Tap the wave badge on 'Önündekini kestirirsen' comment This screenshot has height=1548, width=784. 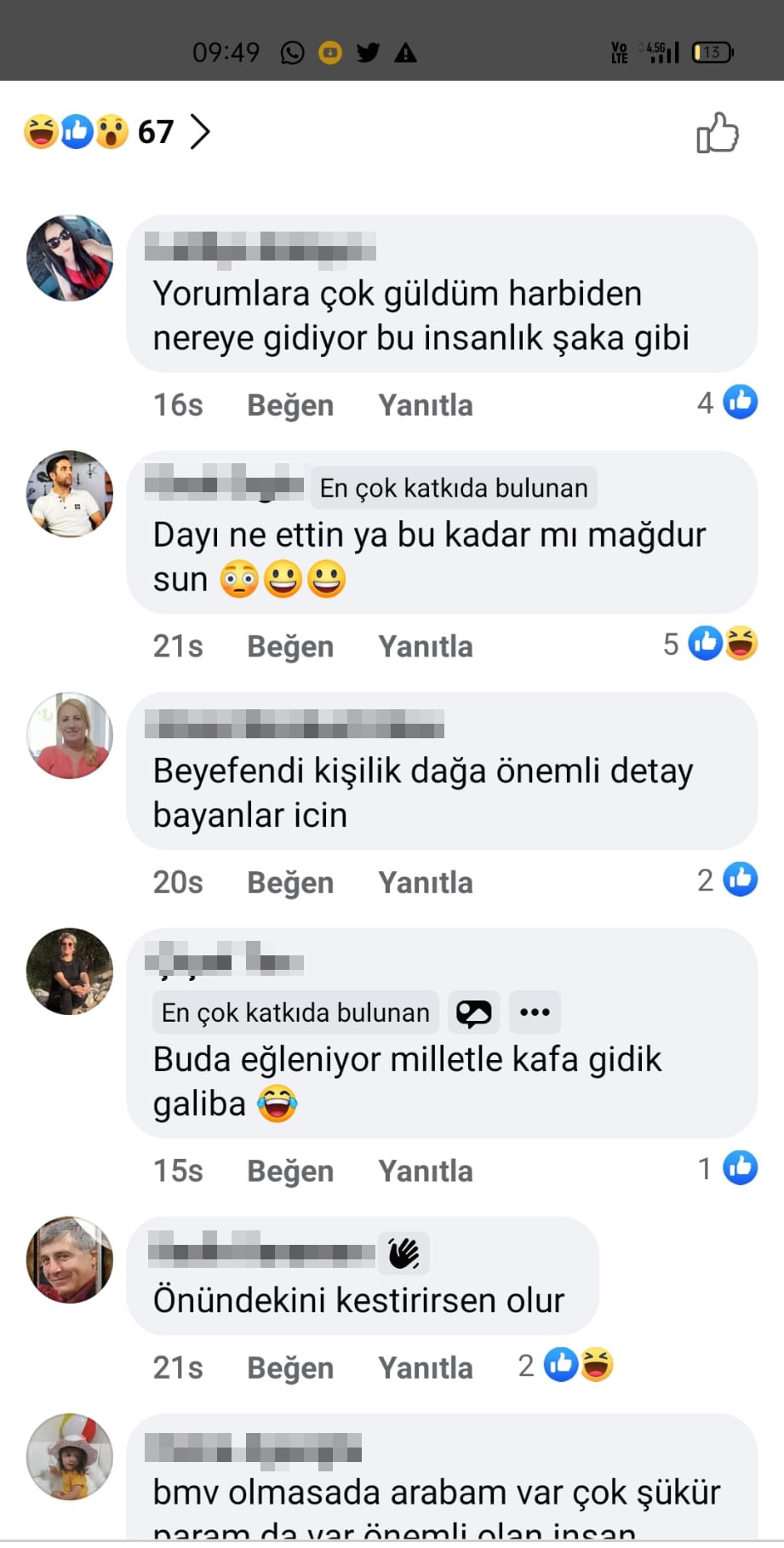(403, 1253)
